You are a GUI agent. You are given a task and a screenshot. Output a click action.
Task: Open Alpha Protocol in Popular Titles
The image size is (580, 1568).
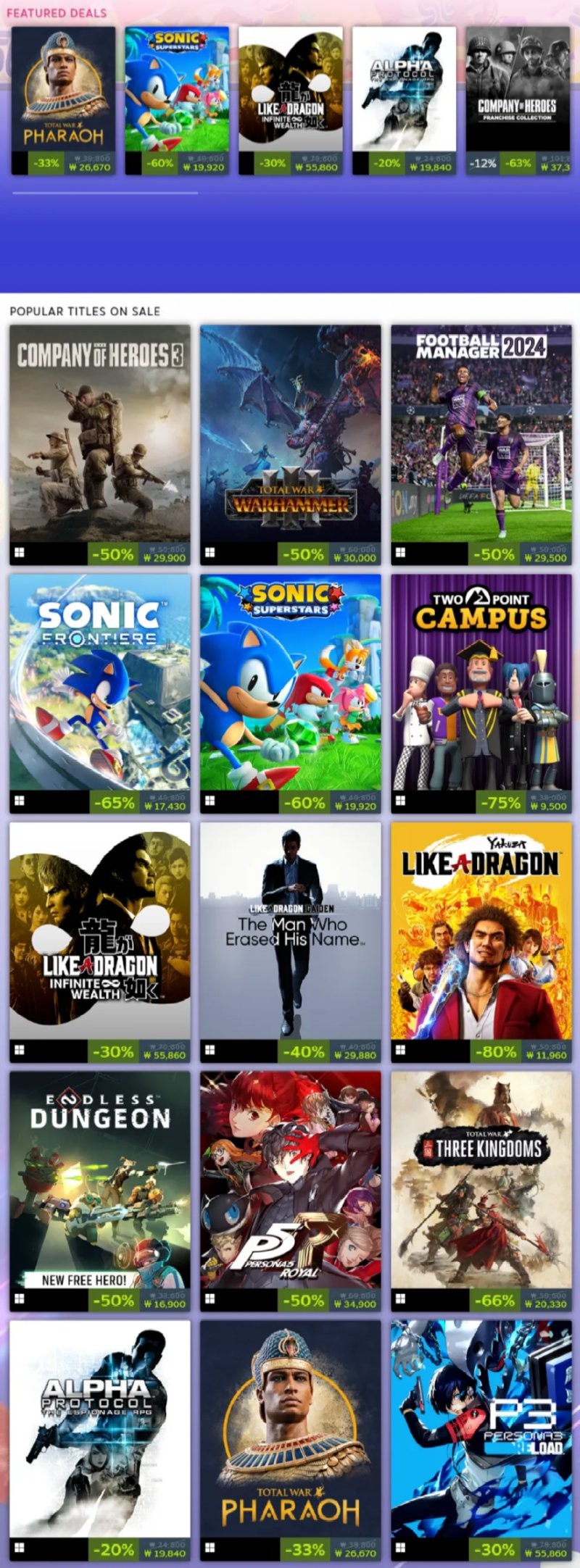(100, 1430)
